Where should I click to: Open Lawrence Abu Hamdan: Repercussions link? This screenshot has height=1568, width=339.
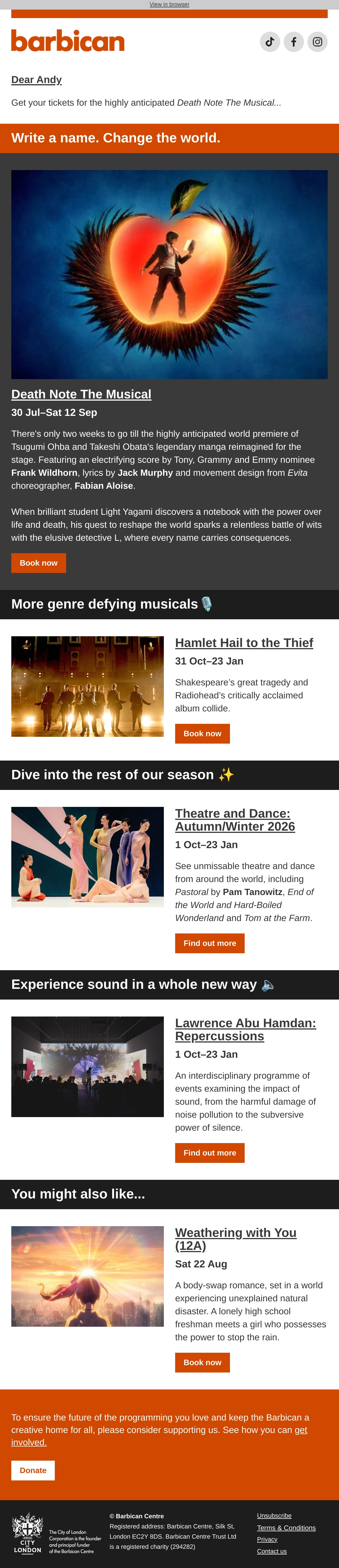click(x=246, y=1029)
